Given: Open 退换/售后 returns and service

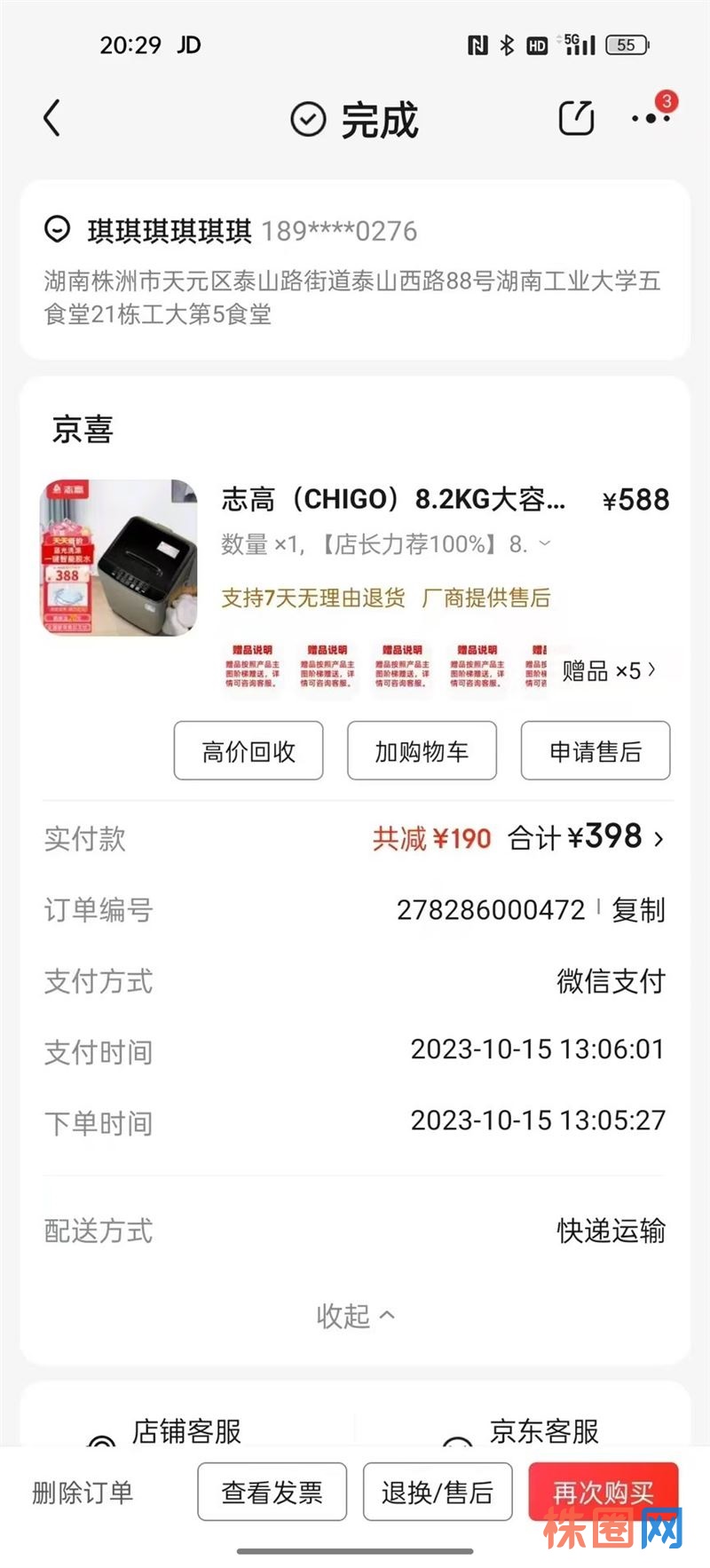Looking at the screenshot, I should [x=438, y=1493].
